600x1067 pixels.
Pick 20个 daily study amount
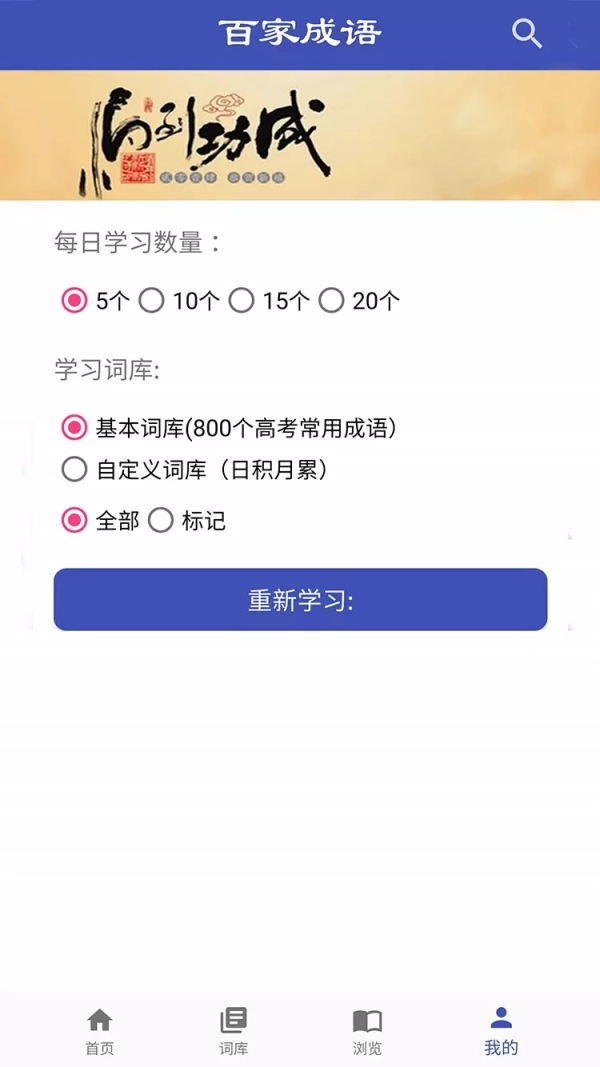(332, 300)
